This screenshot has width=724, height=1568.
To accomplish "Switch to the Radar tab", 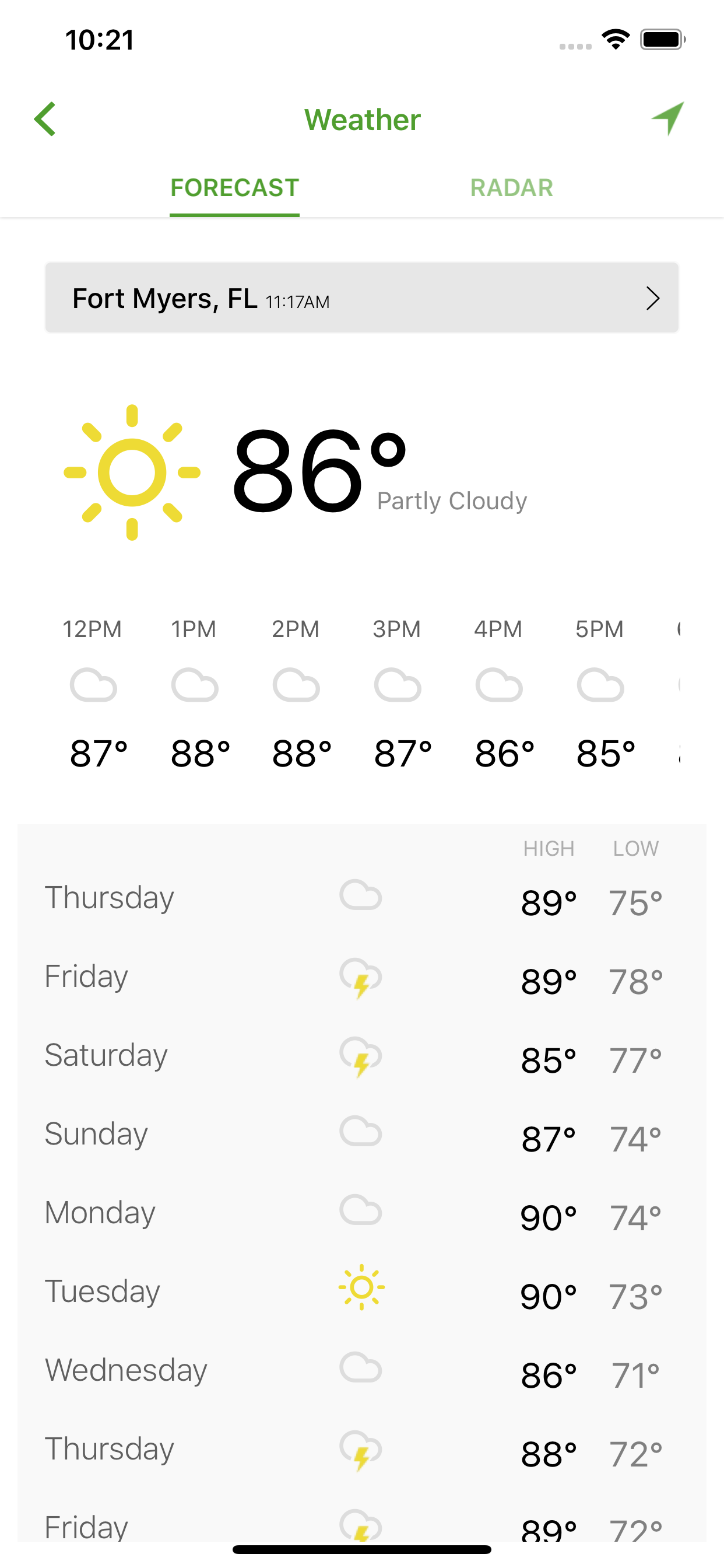I will click(x=511, y=187).
